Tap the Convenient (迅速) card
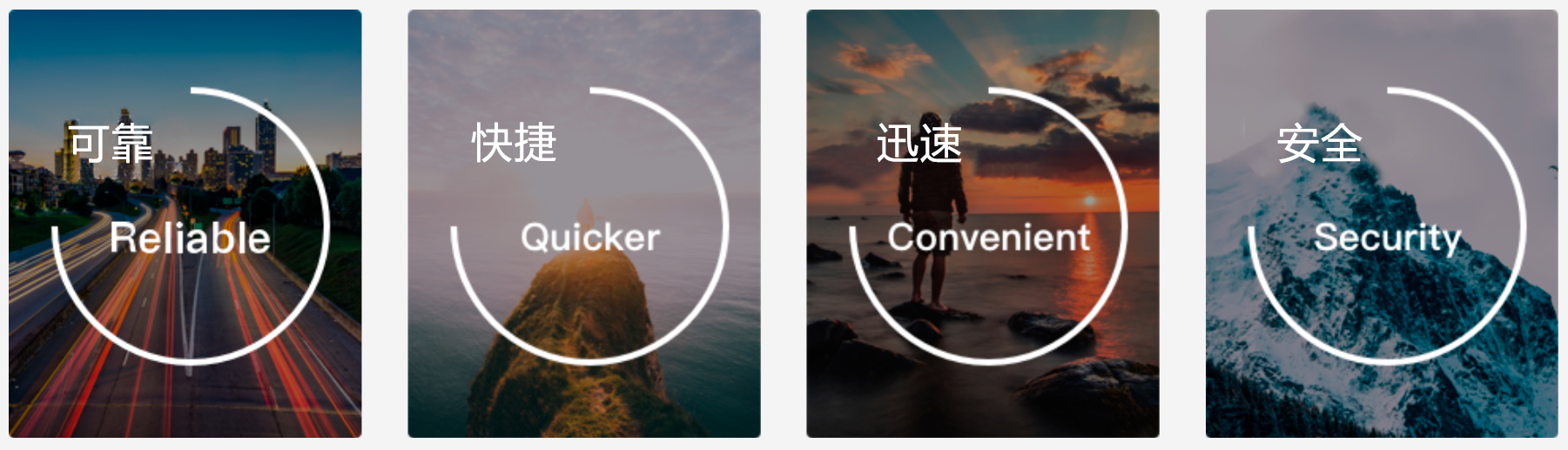This screenshot has width=1568, height=450. coord(983,224)
